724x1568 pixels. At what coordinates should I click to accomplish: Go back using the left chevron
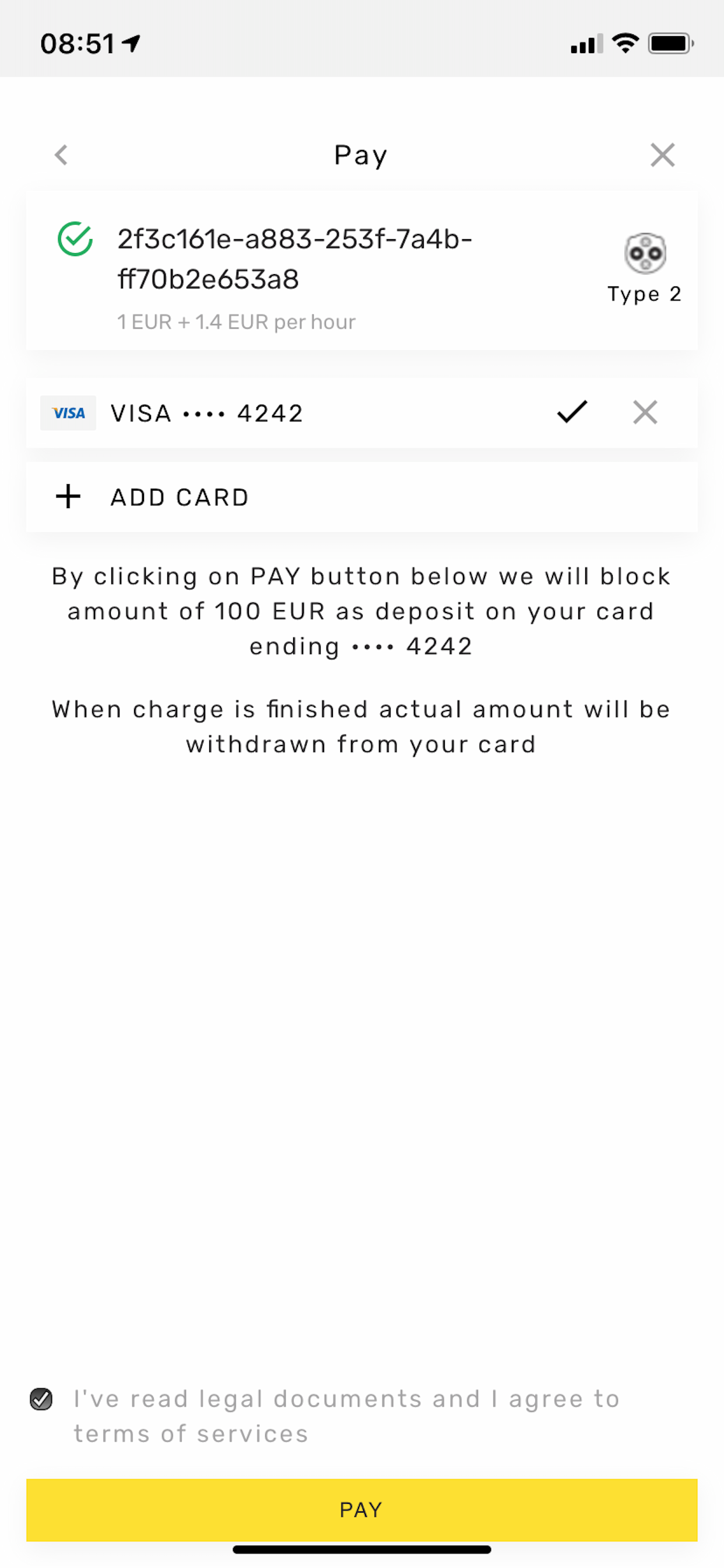tap(61, 156)
